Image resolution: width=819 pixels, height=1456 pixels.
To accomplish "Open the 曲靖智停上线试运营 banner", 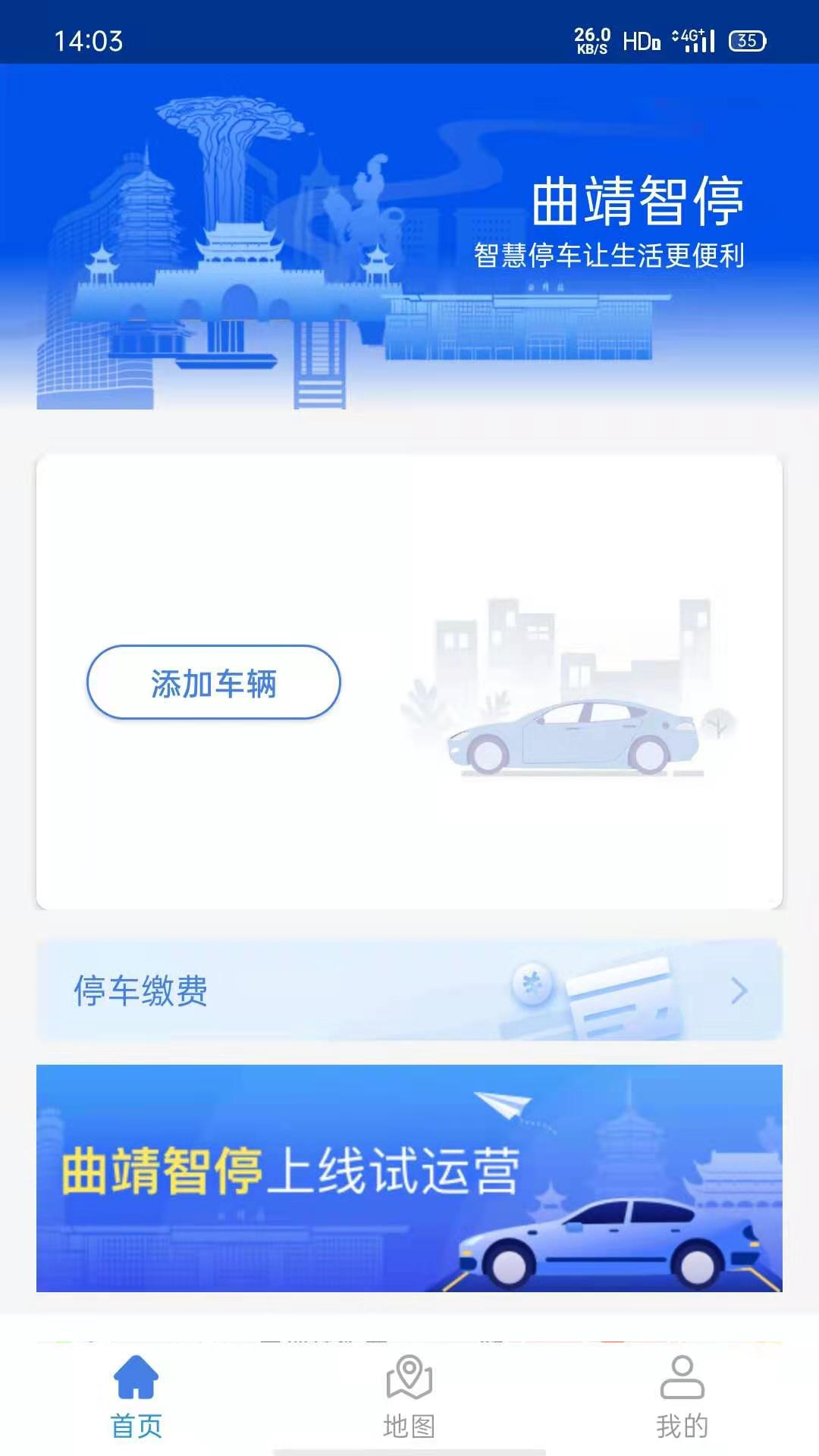I will click(x=409, y=1178).
